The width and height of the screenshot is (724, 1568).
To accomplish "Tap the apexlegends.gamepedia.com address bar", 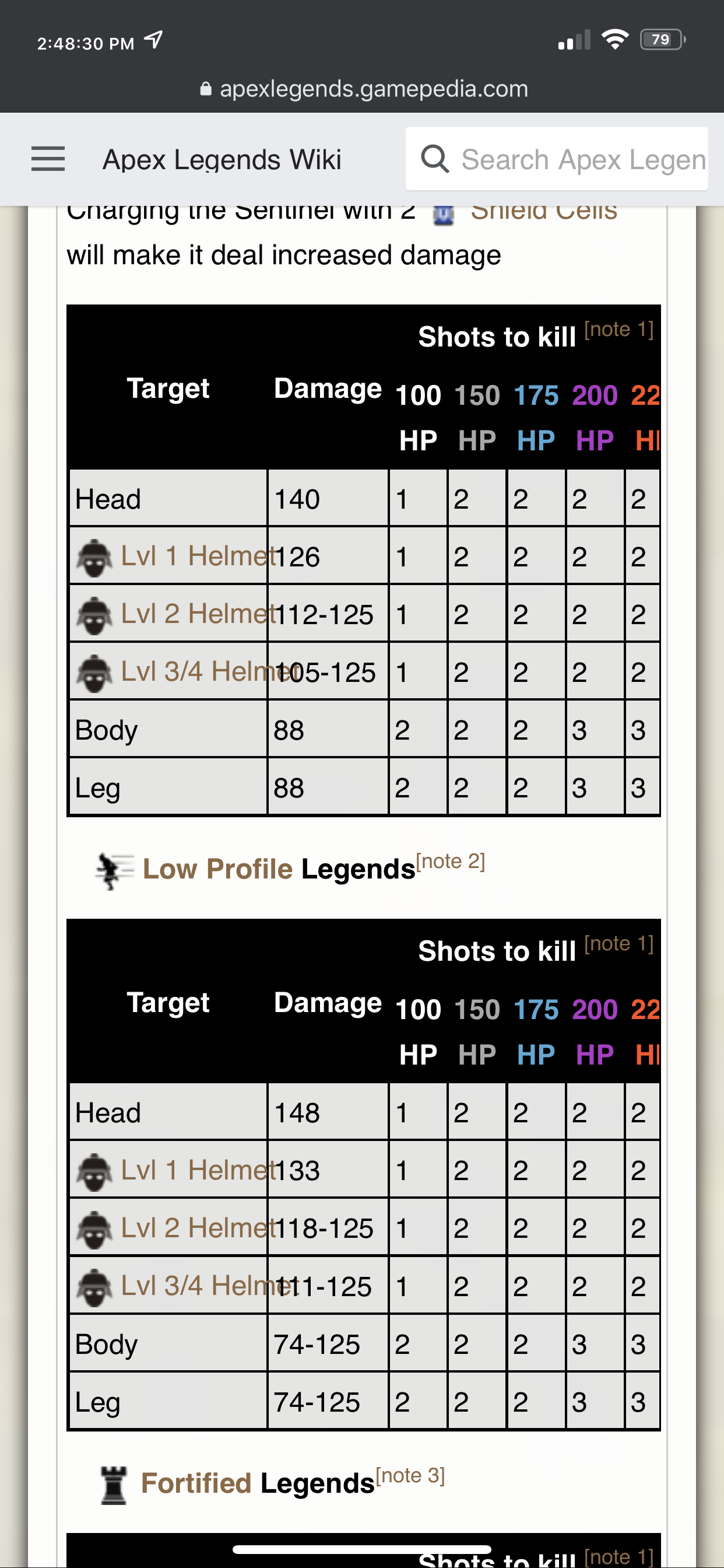I will (363, 89).
